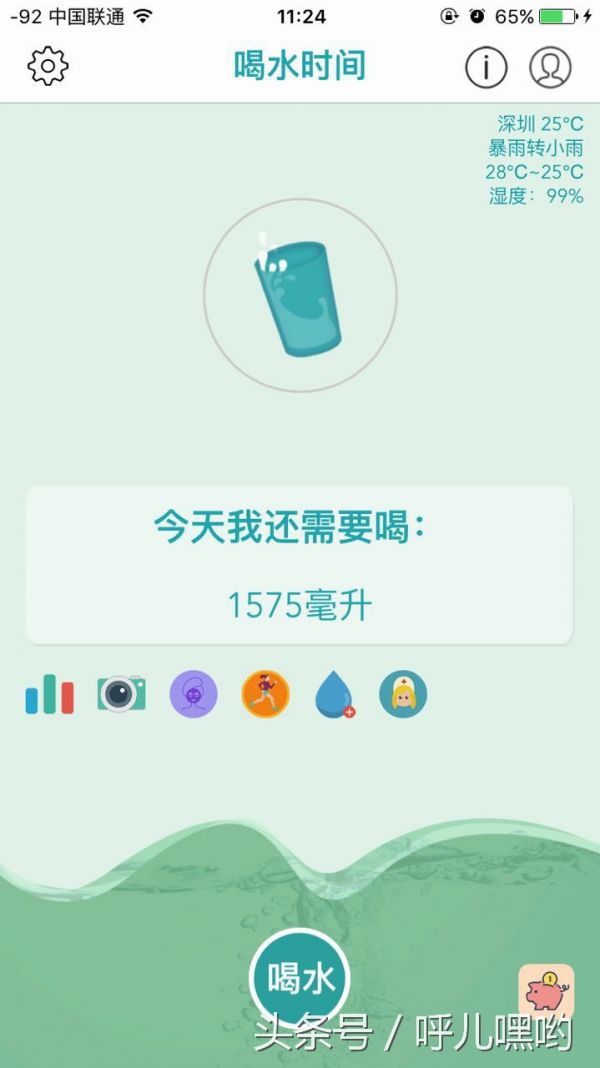The width and height of the screenshot is (600, 1068).
Task: Open the info icon
Action: [486, 67]
